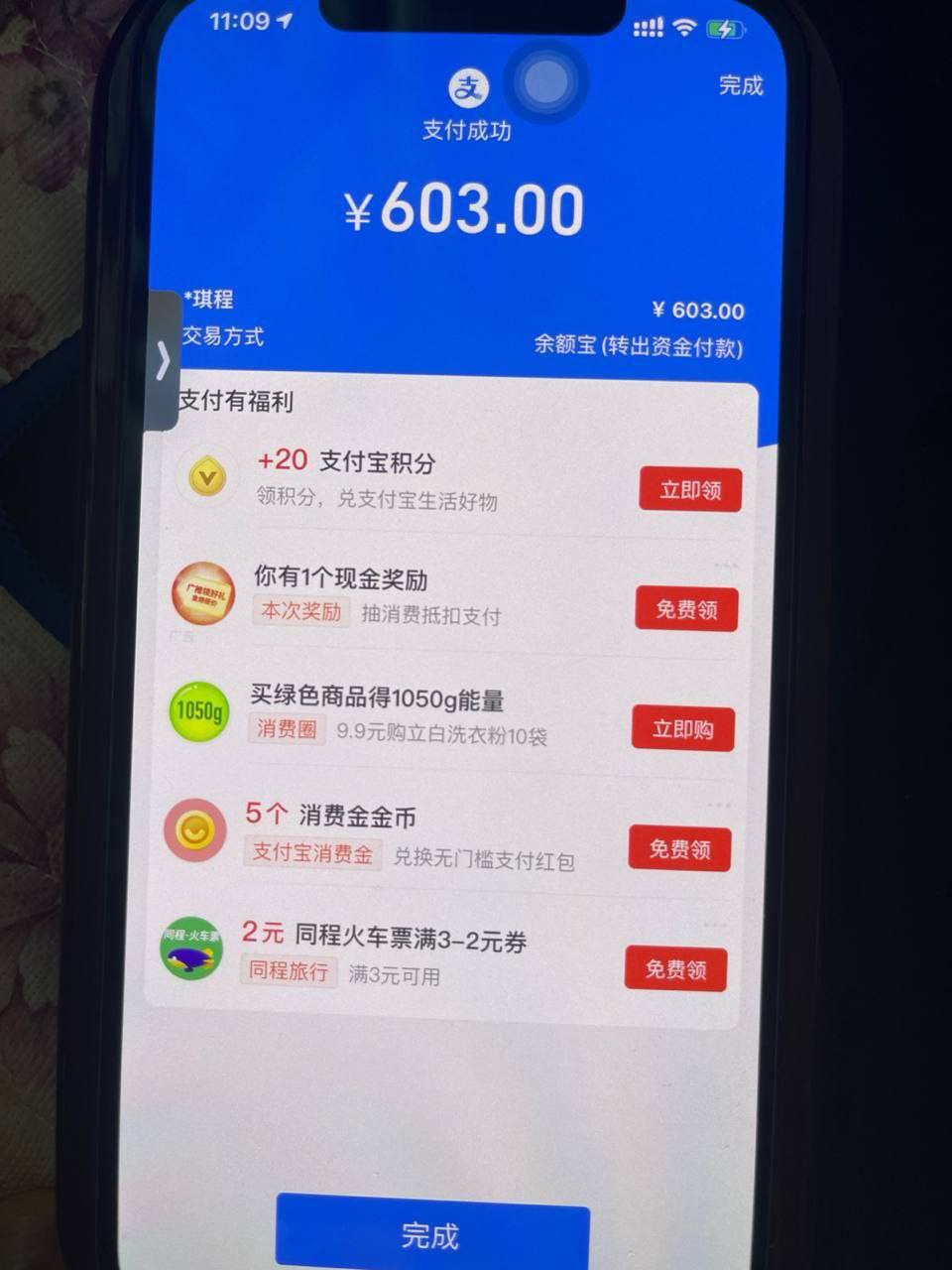This screenshot has height=1270, width=952.
Task: Tap the large blue 完成 button at bottom
Action: [431, 1235]
